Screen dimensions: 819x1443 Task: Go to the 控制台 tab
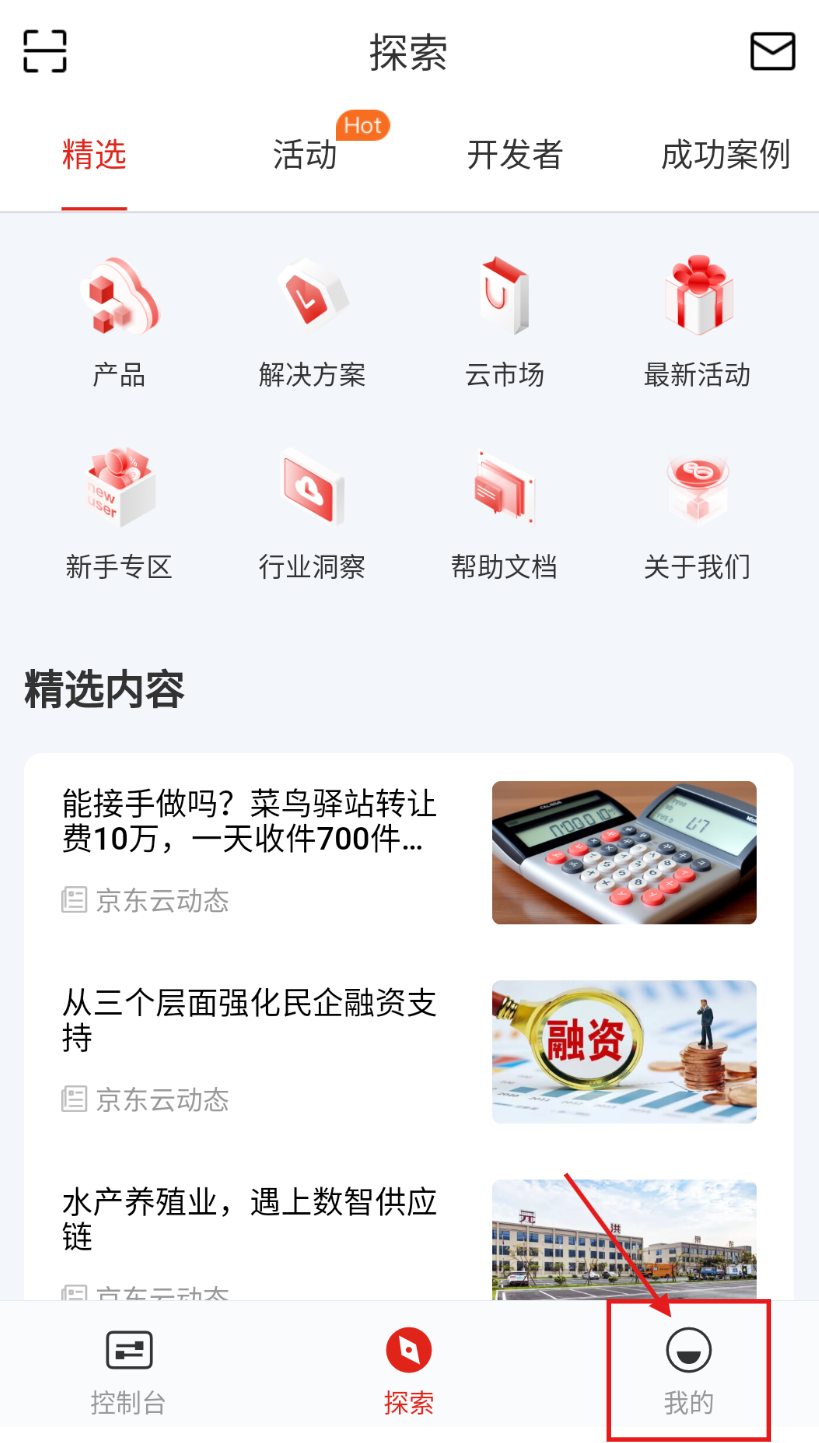pyautogui.click(x=128, y=1372)
